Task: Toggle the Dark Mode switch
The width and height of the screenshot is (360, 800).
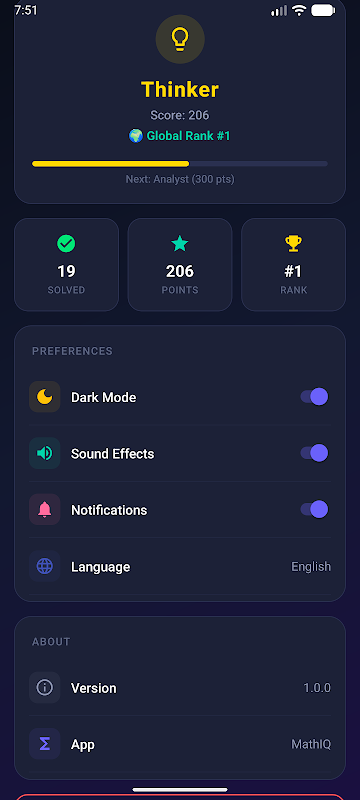Action: click(x=314, y=396)
